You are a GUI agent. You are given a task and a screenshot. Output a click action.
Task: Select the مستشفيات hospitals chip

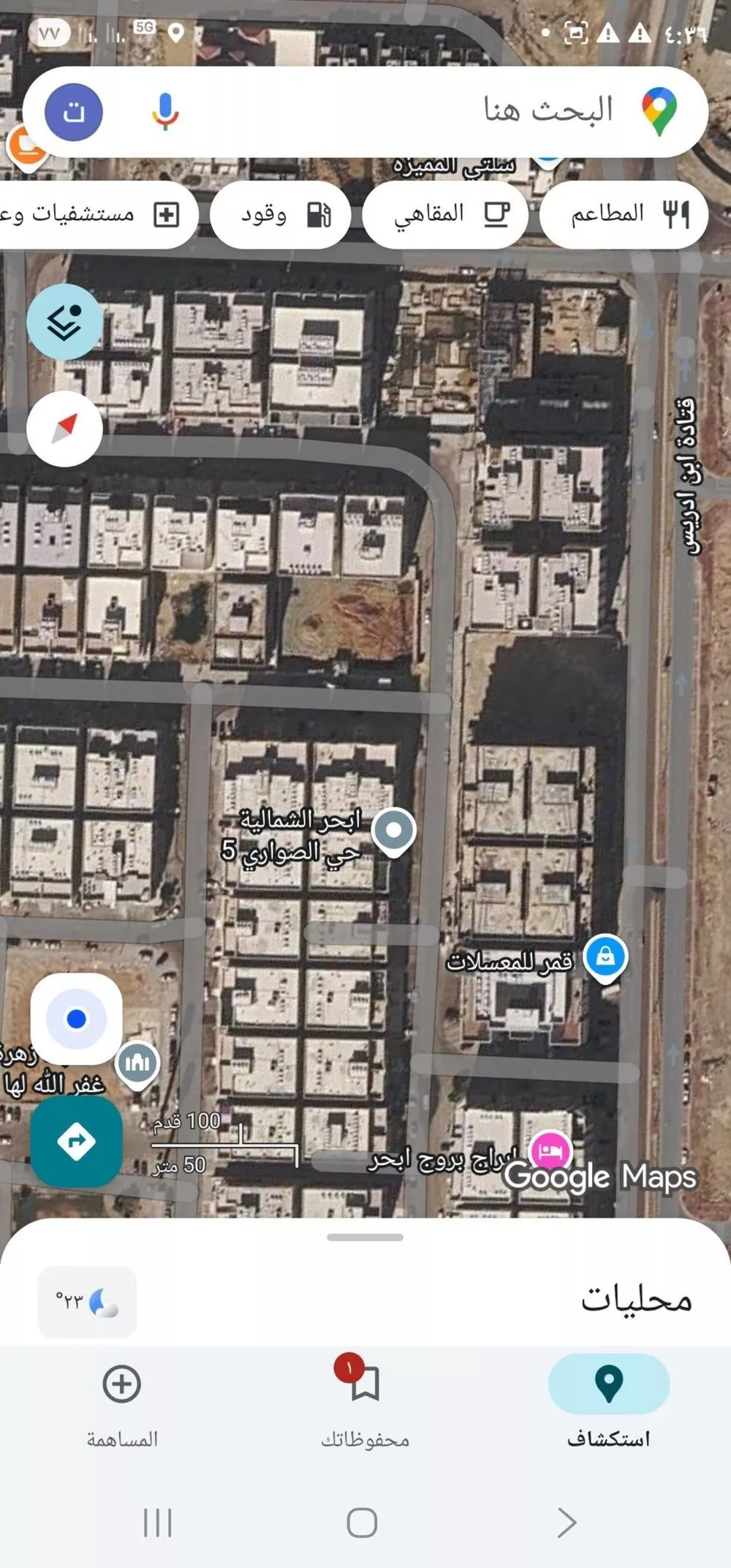point(95,214)
